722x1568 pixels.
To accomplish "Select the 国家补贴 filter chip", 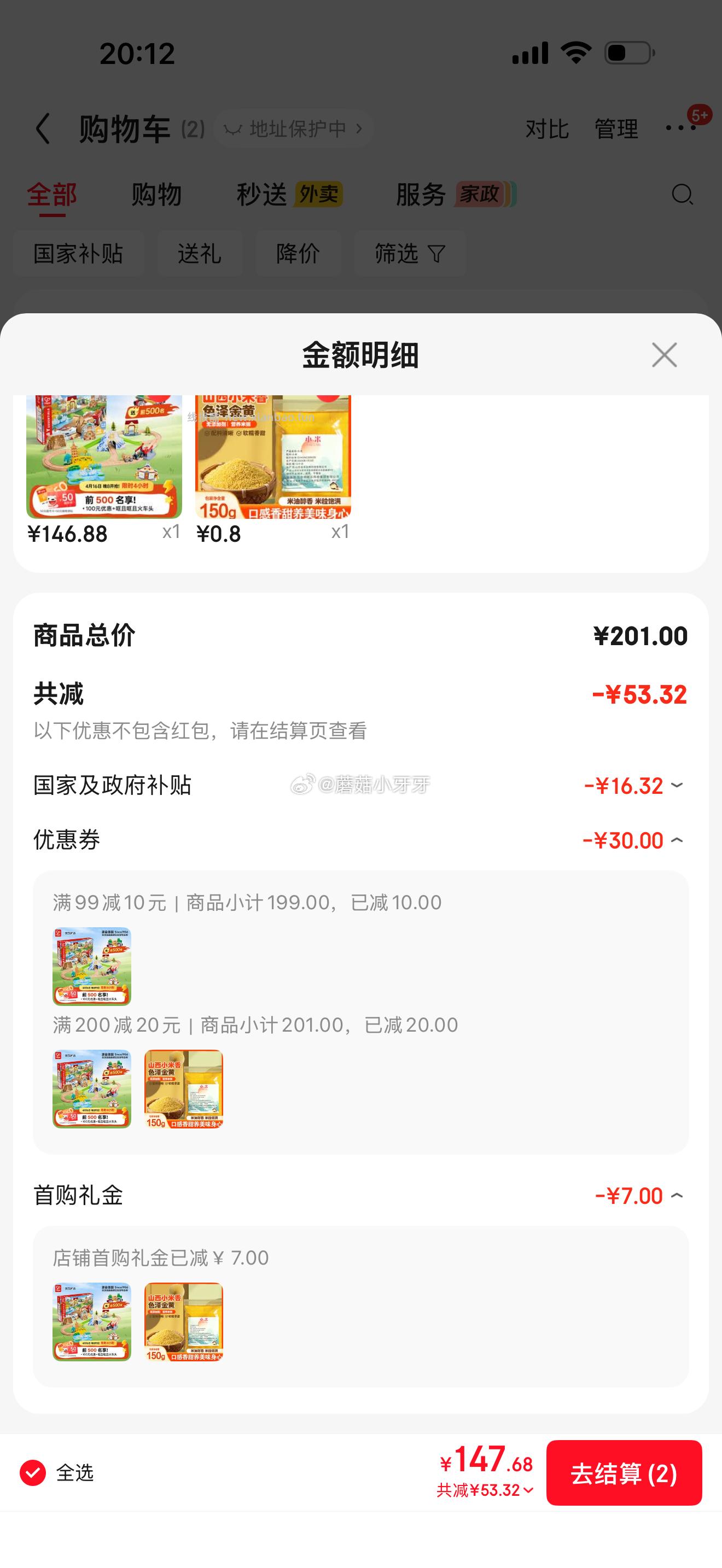I will pyautogui.click(x=79, y=254).
